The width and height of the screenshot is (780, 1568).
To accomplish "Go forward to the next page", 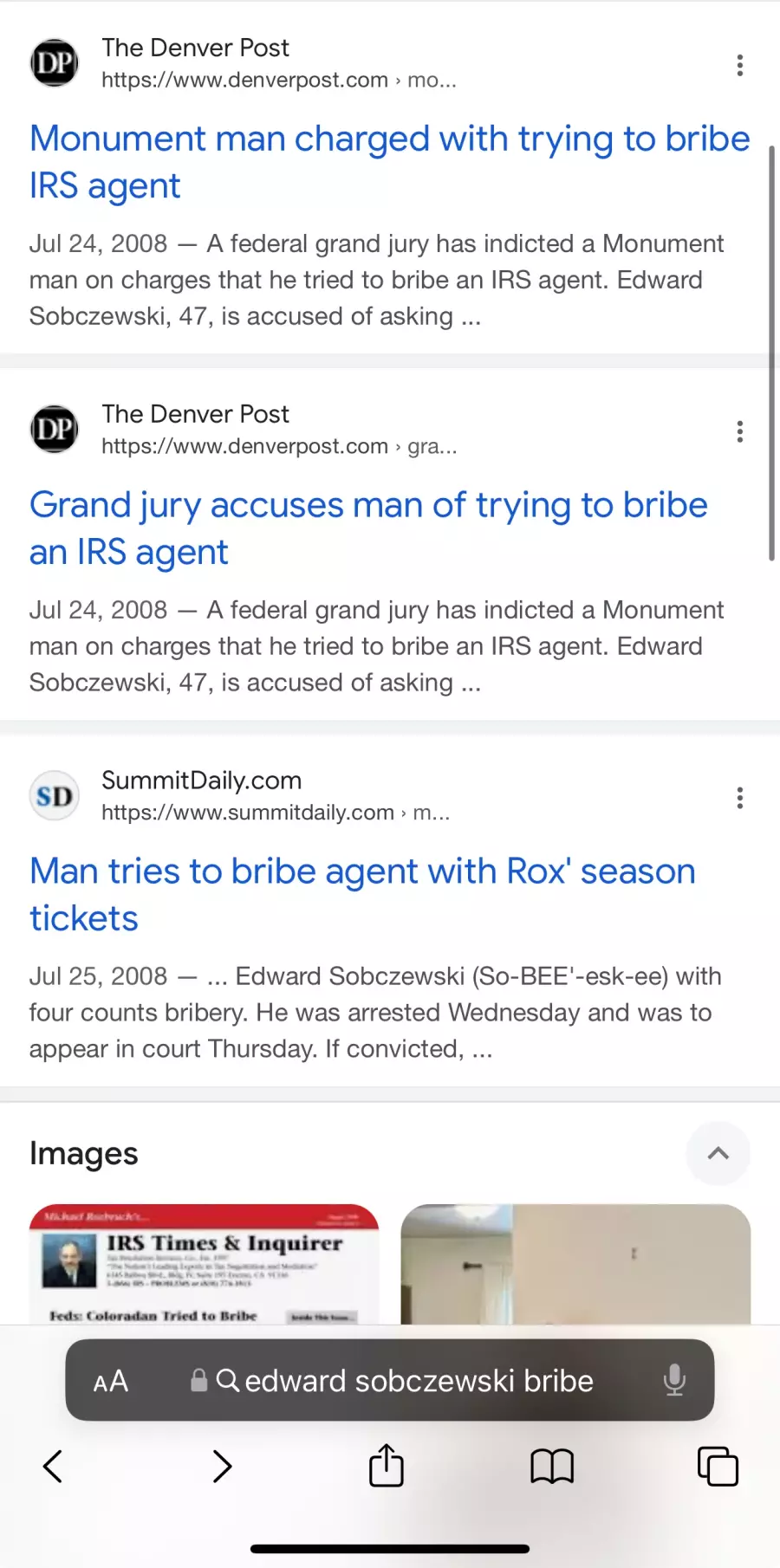I will 222,1467.
